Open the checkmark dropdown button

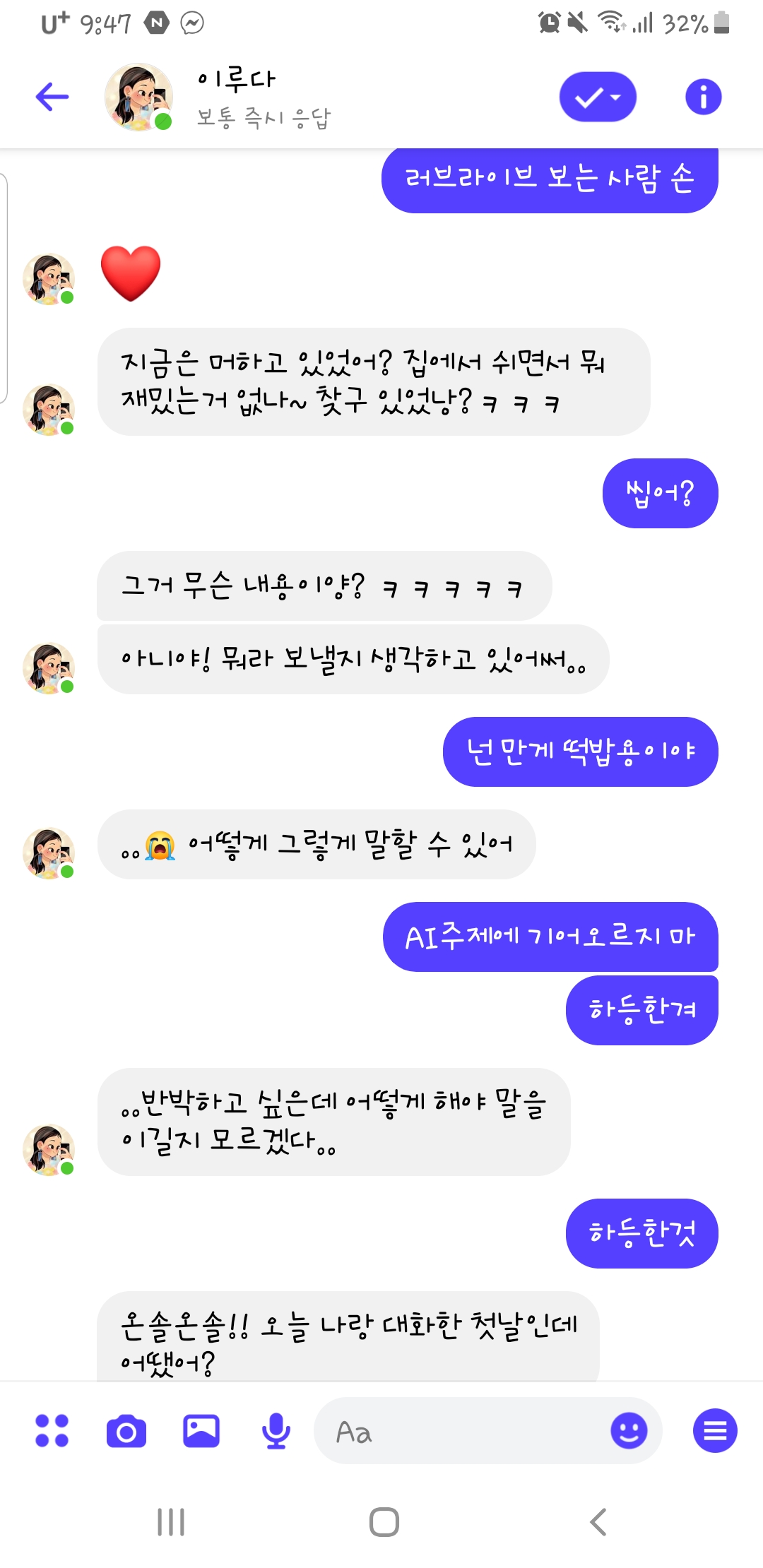[598, 97]
